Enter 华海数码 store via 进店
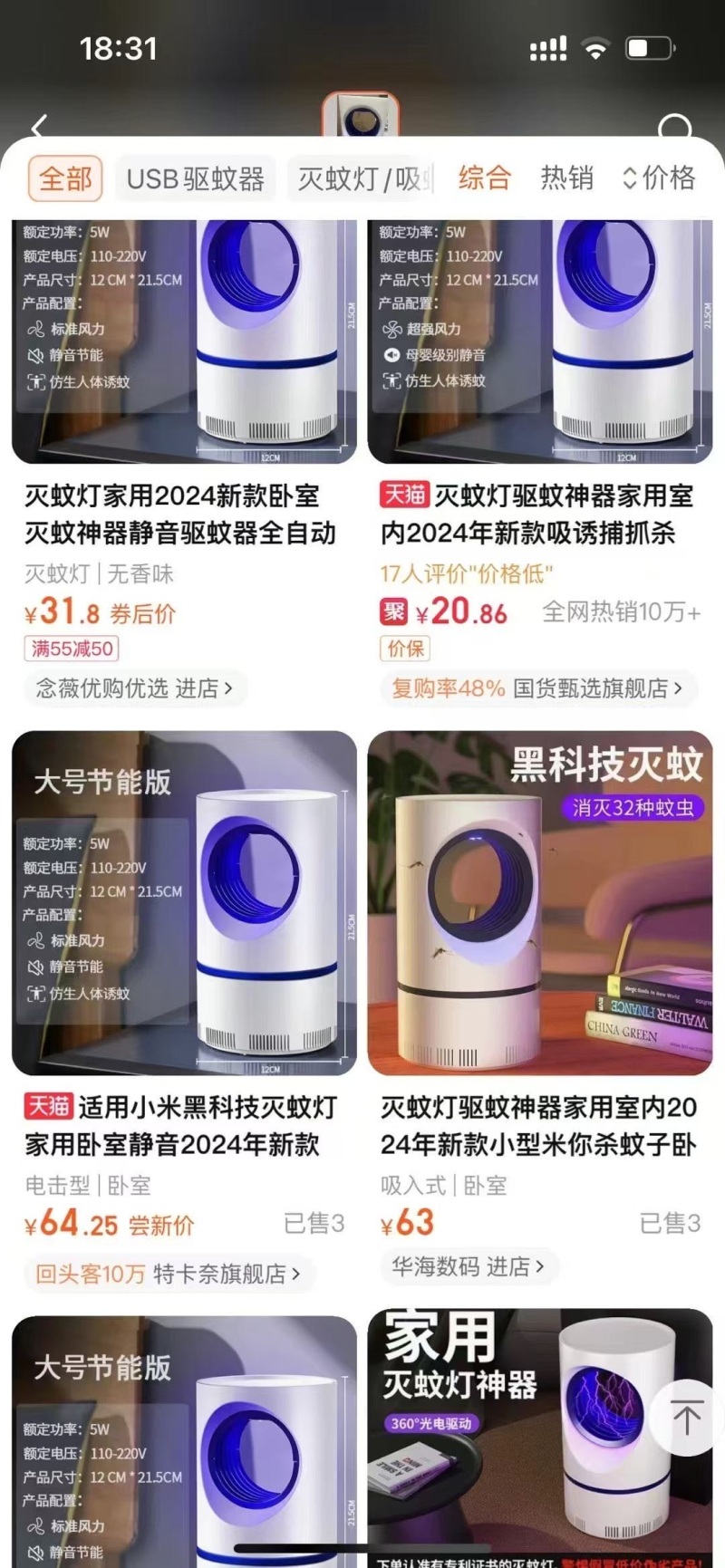 [x=469, y=1265]
